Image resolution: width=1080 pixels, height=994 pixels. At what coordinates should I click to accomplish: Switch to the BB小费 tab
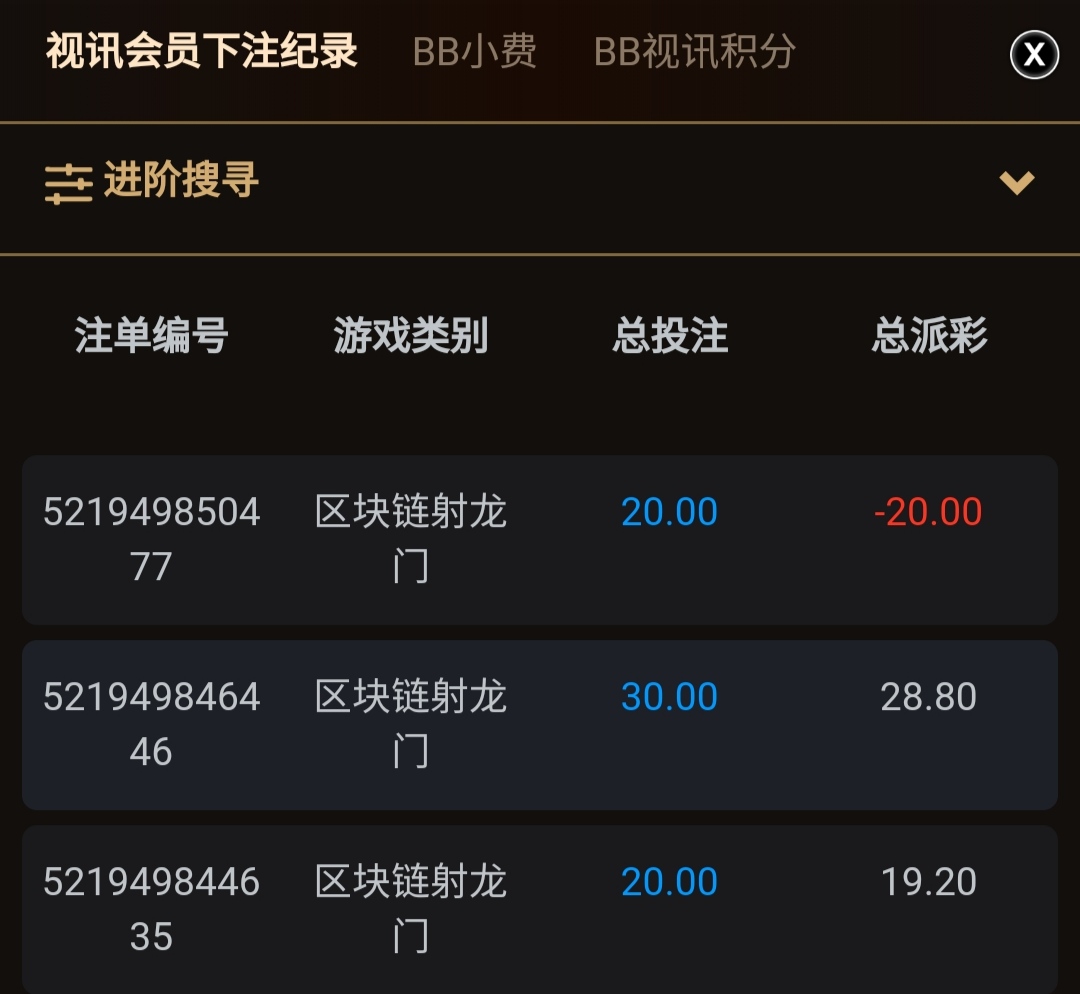[474, 52]
